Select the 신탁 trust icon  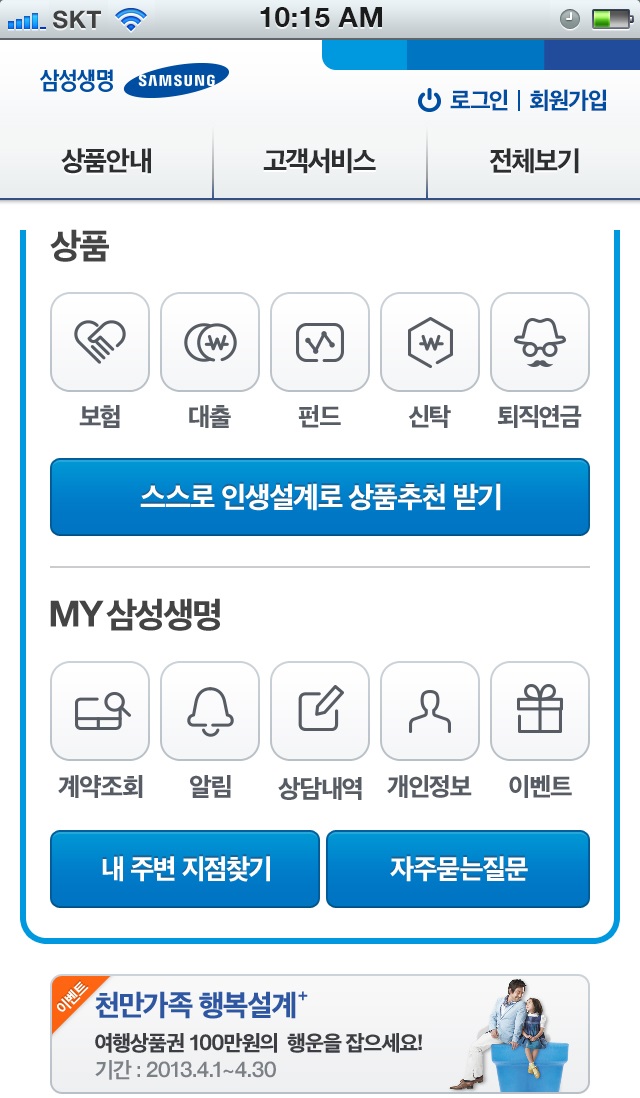pyautogui.click(x=430, y=342)
